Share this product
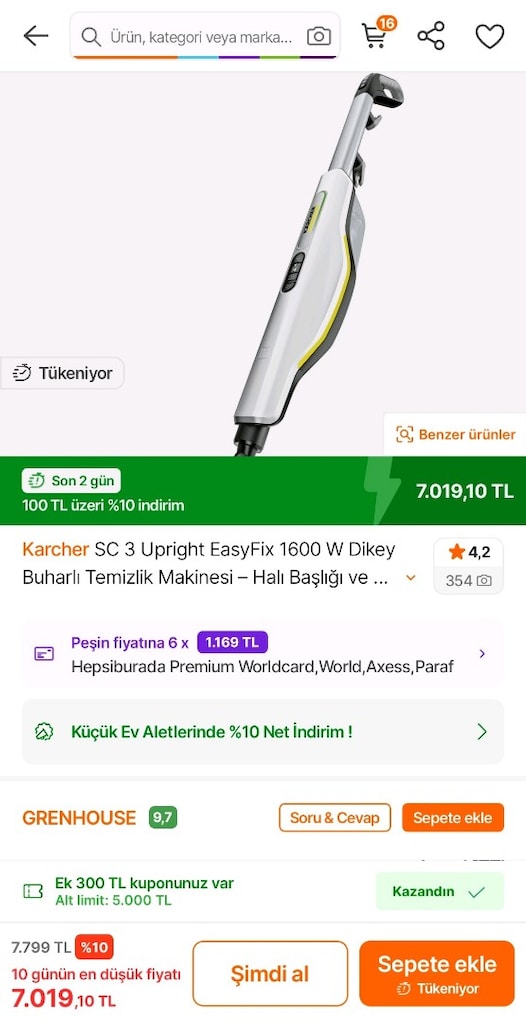This screenshot has width=526, height=1024. pyautogui.click(x=431, y=36)
